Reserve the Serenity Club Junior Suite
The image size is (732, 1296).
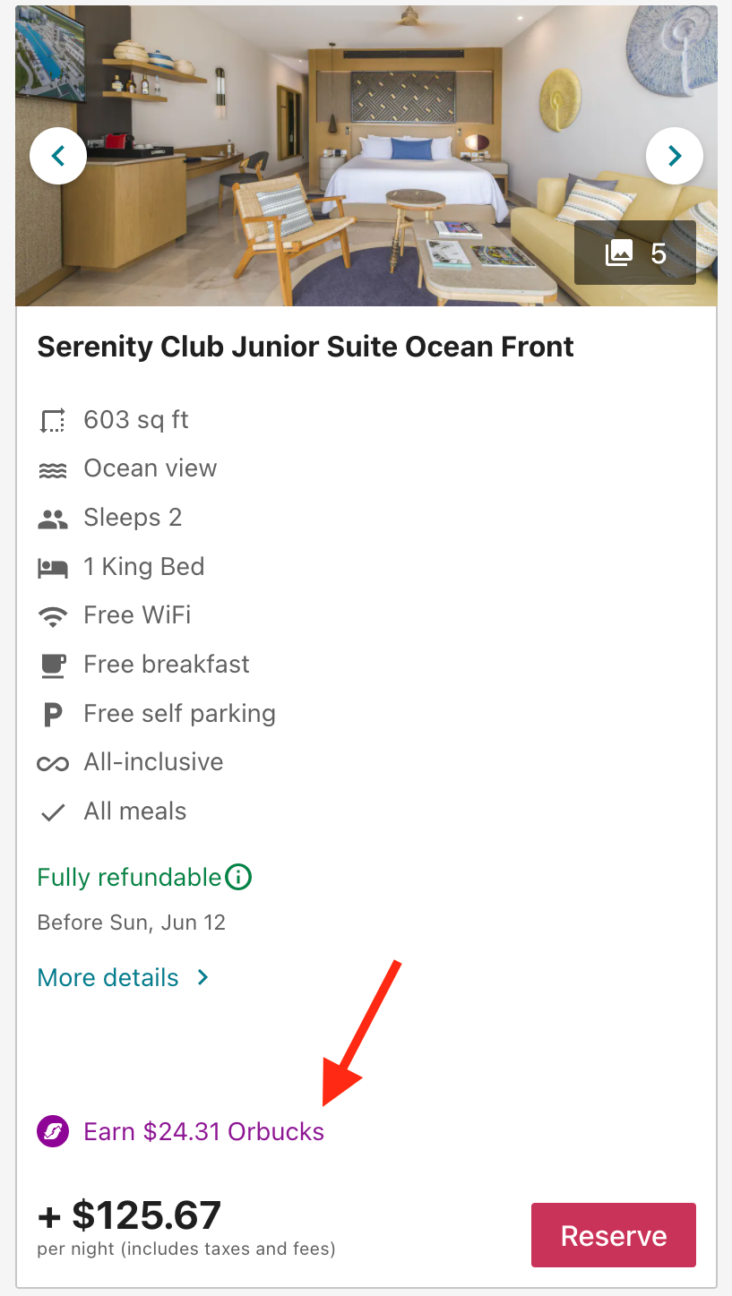pos(613,1234)
